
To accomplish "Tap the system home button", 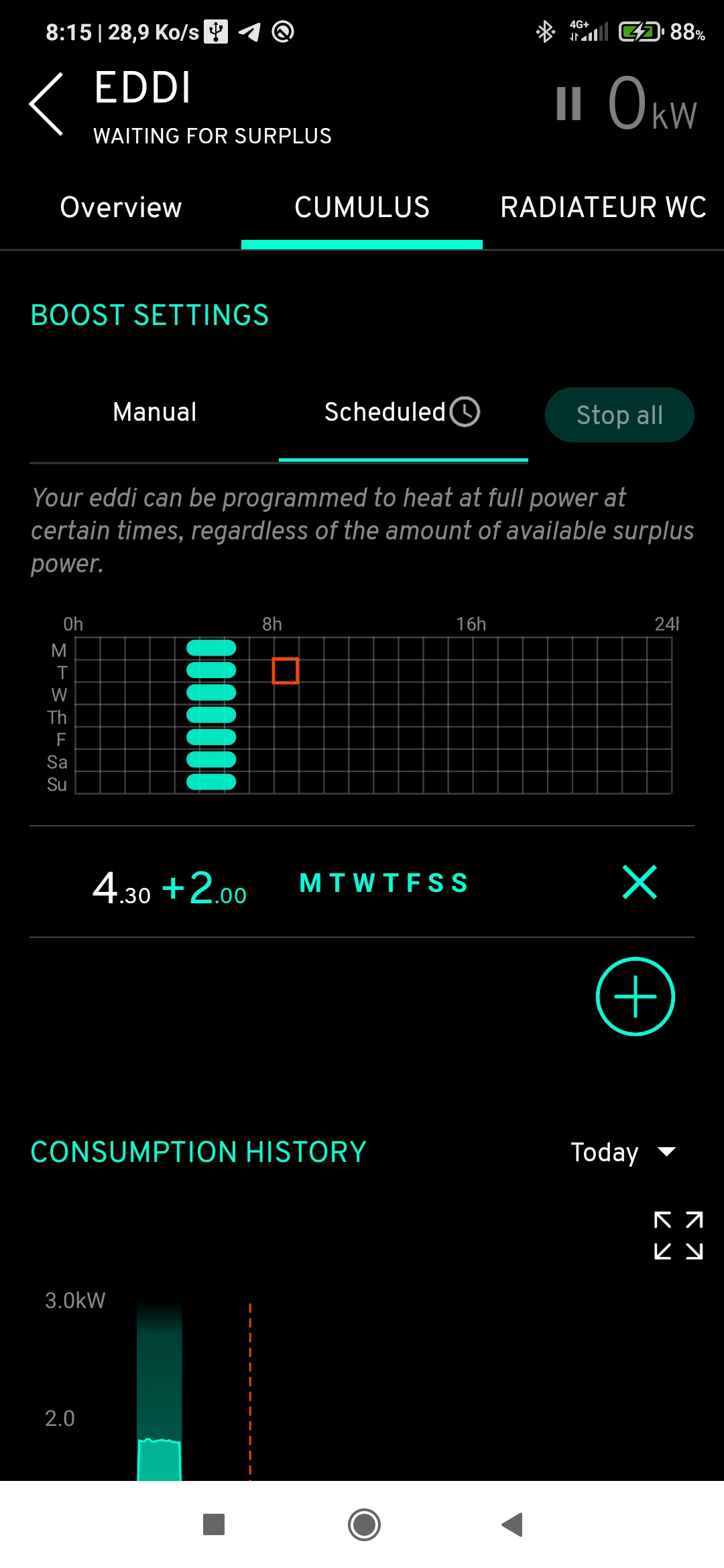I will (364, 1525).
